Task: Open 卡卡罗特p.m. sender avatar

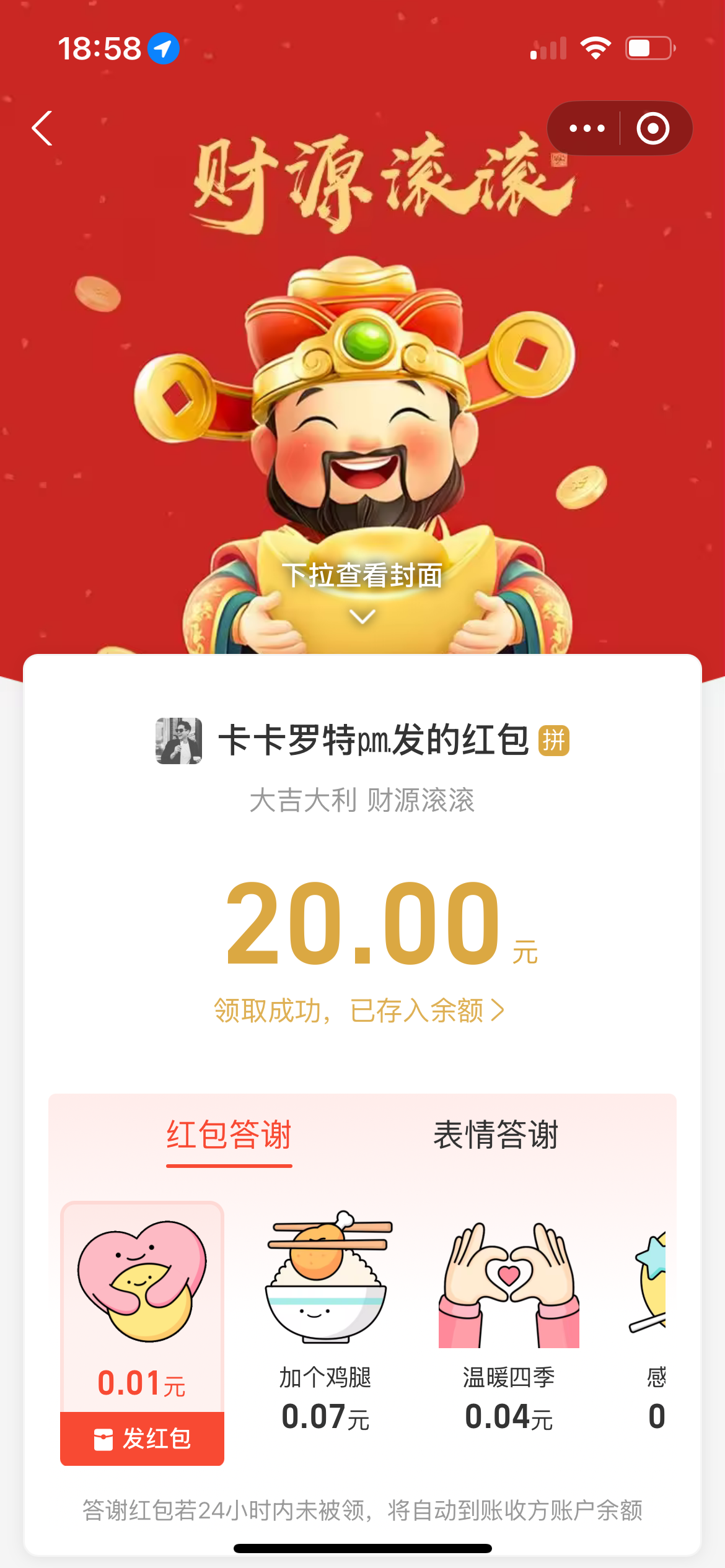Action: [x=178, y=741]
